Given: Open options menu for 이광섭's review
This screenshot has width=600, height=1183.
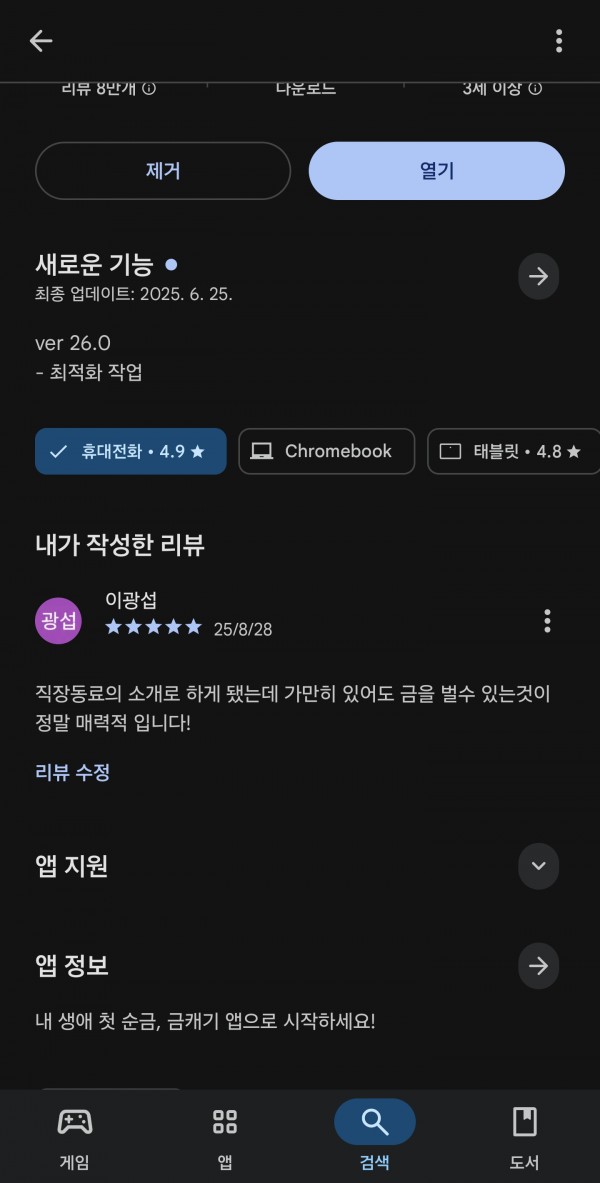Looking at the screenshot, I should [x=547, y=621].
